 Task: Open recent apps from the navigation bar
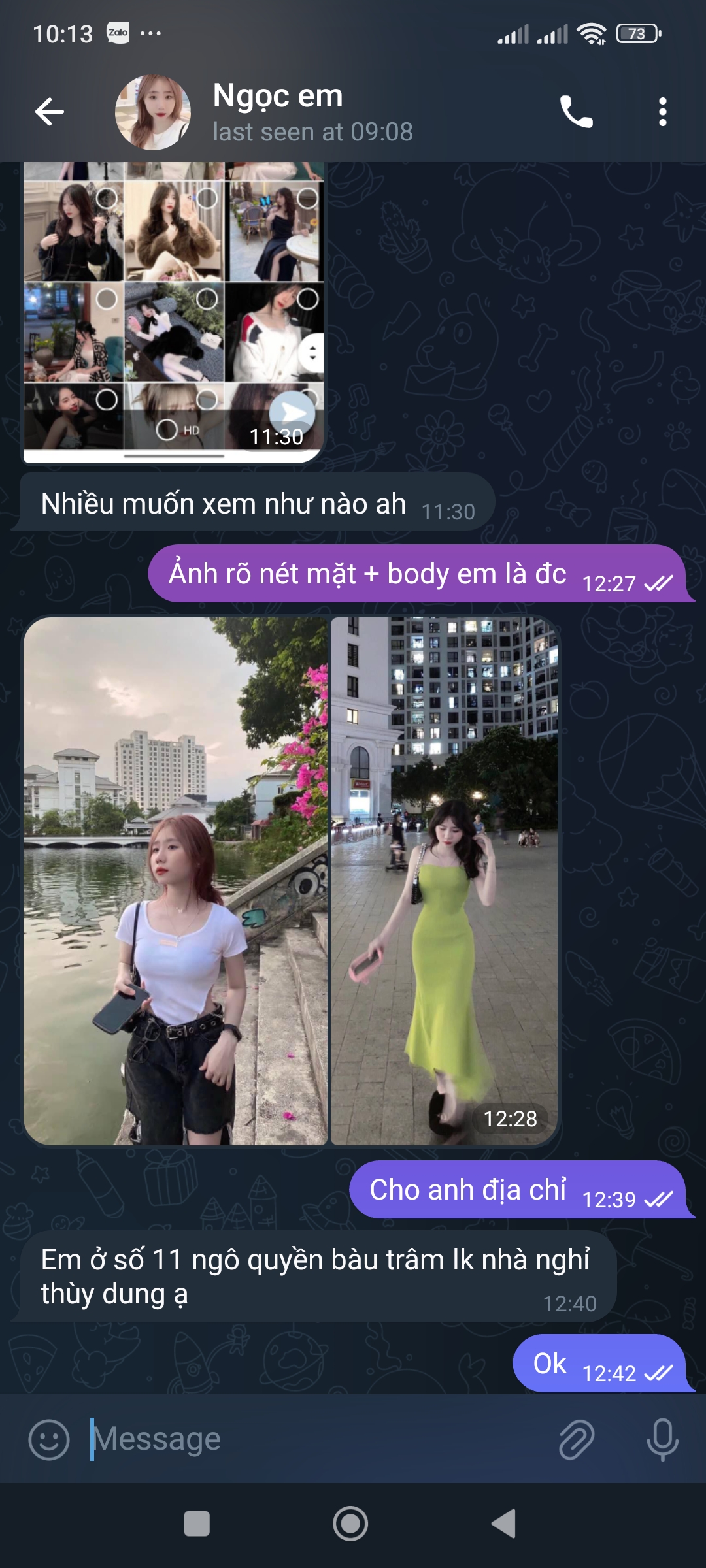coord(197,1524)
